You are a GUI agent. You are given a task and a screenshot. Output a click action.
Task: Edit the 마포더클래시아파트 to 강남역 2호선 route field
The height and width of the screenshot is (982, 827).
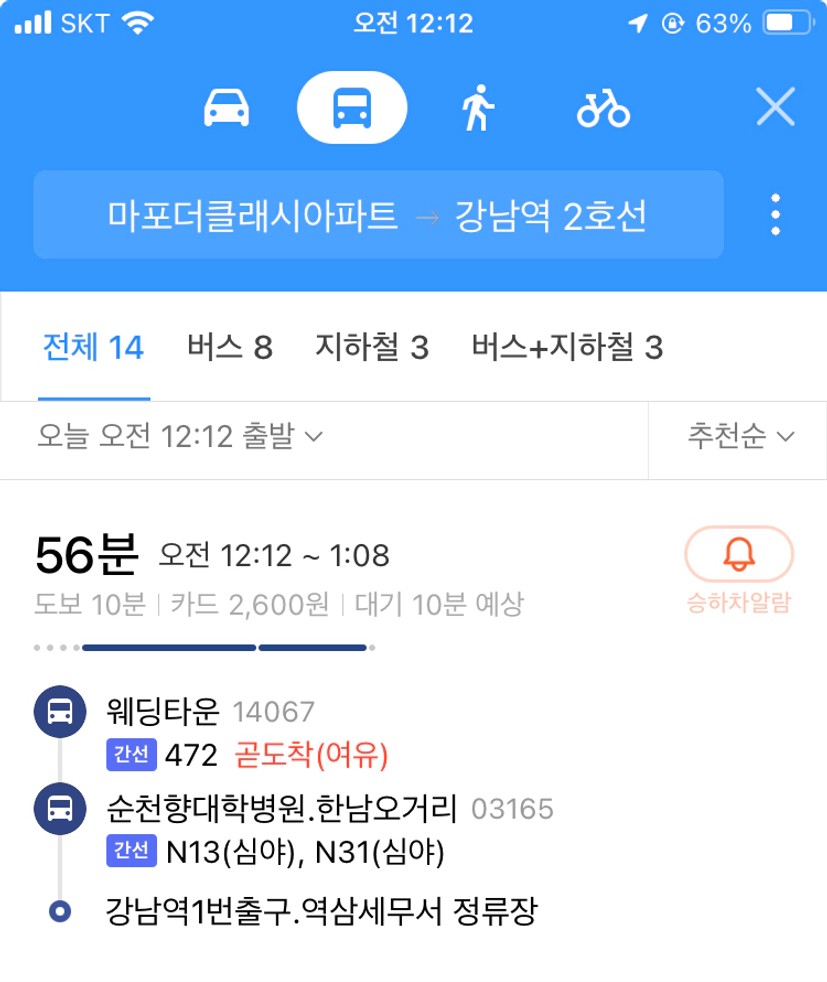pos(378,215)
